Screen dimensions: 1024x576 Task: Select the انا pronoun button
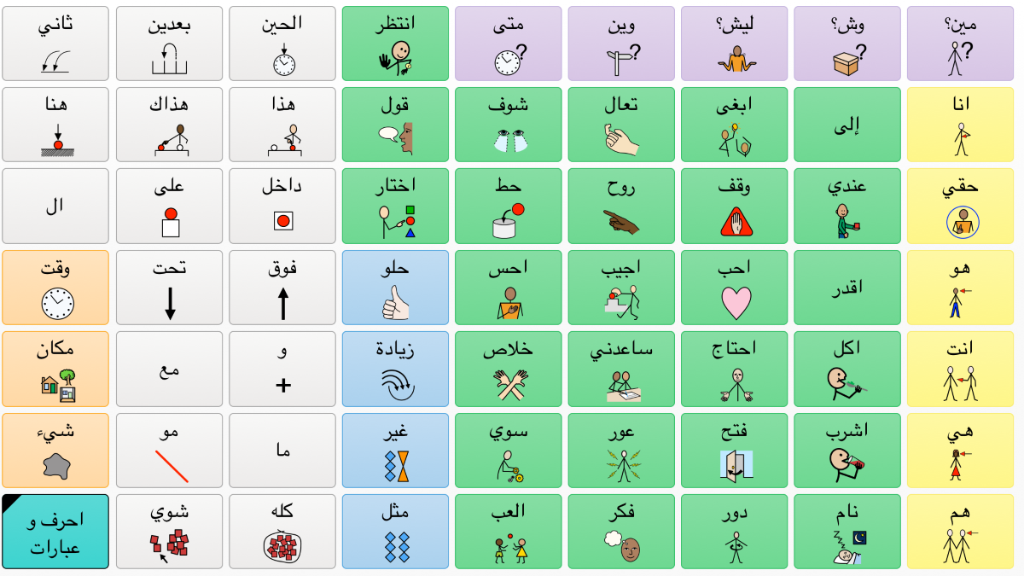tap(960, 125)
